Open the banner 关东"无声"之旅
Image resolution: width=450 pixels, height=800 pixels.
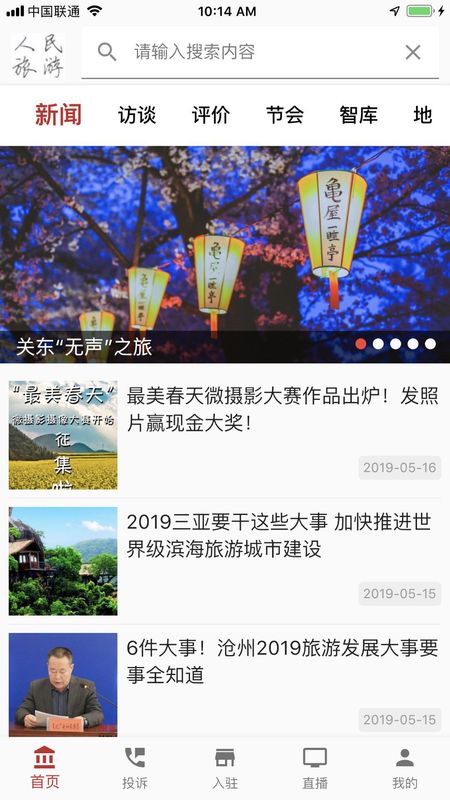coord(225,255)
